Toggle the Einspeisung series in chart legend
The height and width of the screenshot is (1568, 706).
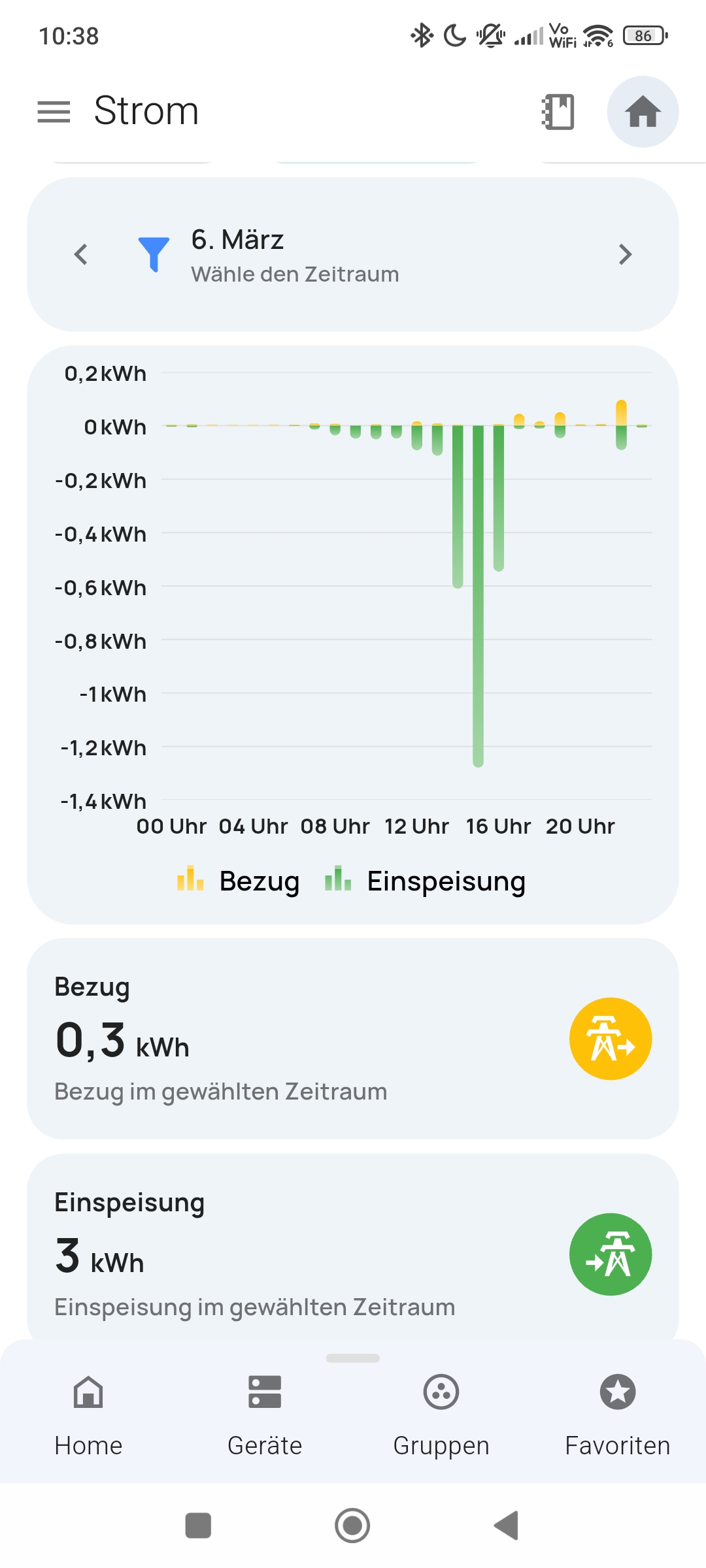click(426, 881)
